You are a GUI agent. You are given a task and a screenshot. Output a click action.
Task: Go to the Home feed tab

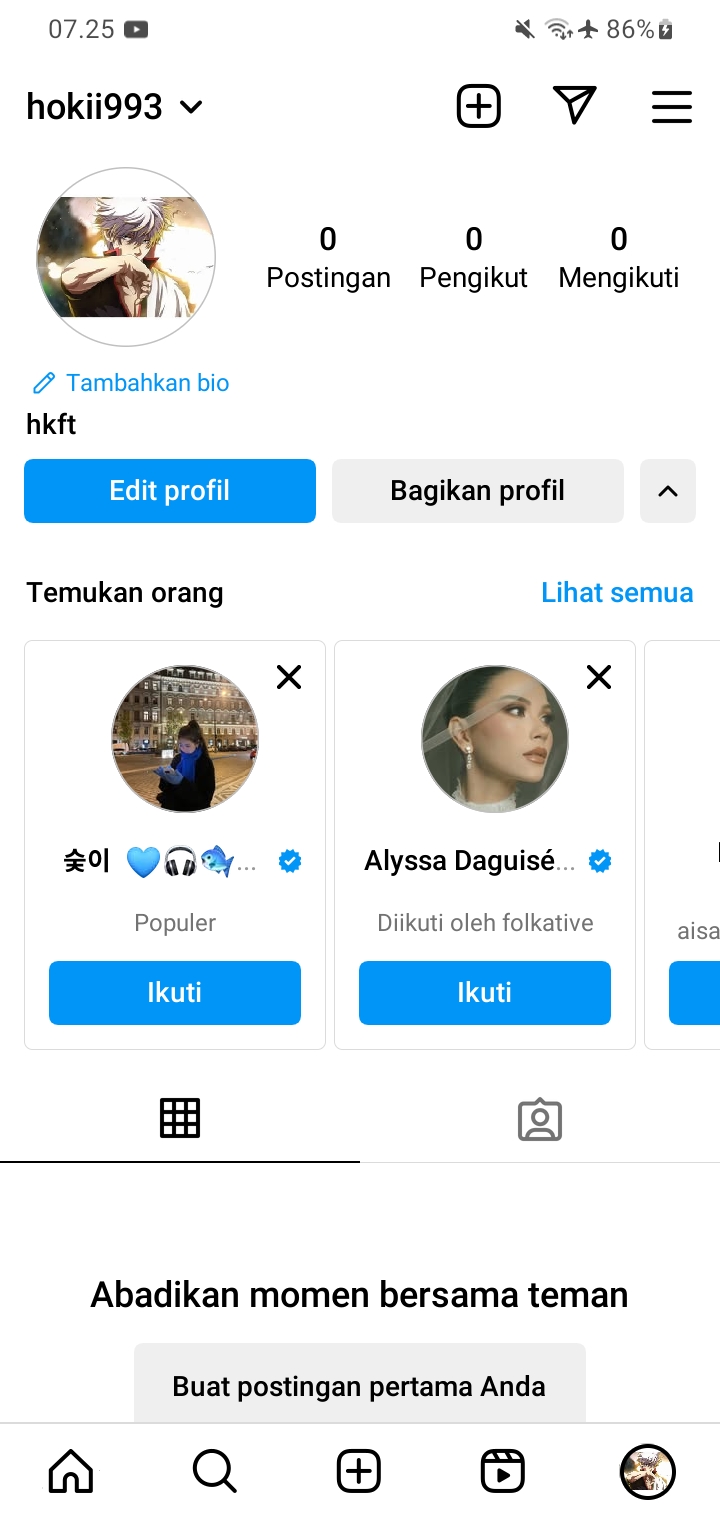[71, 1472]
